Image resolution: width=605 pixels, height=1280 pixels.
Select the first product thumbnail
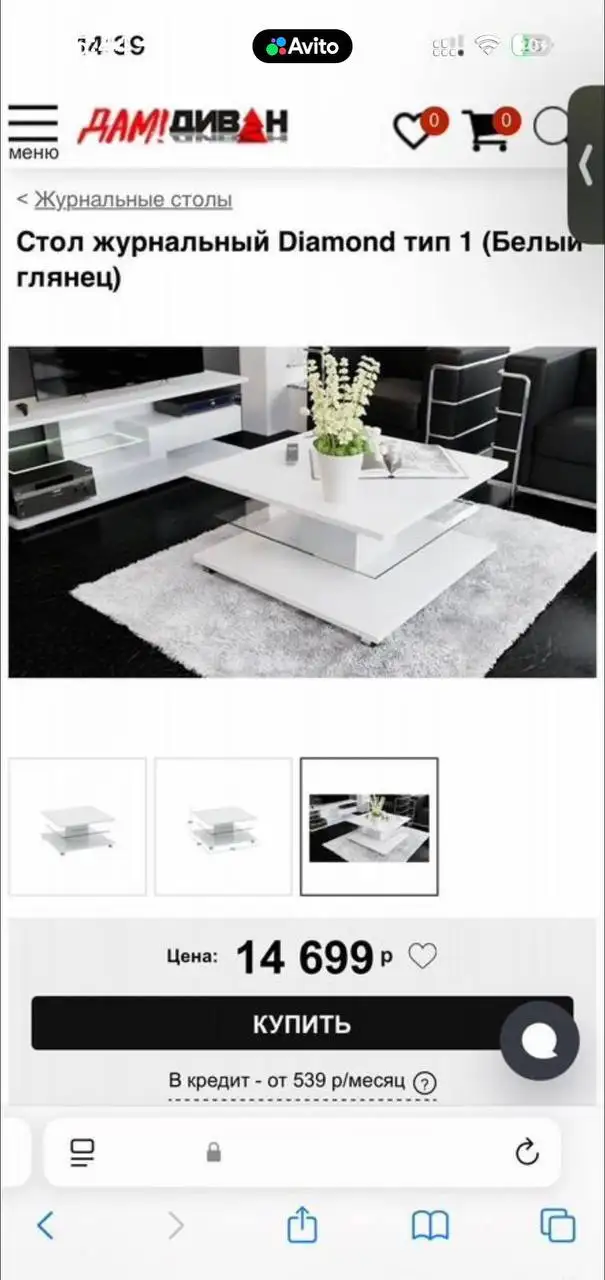pyautogui.click(x=78, y=826)
